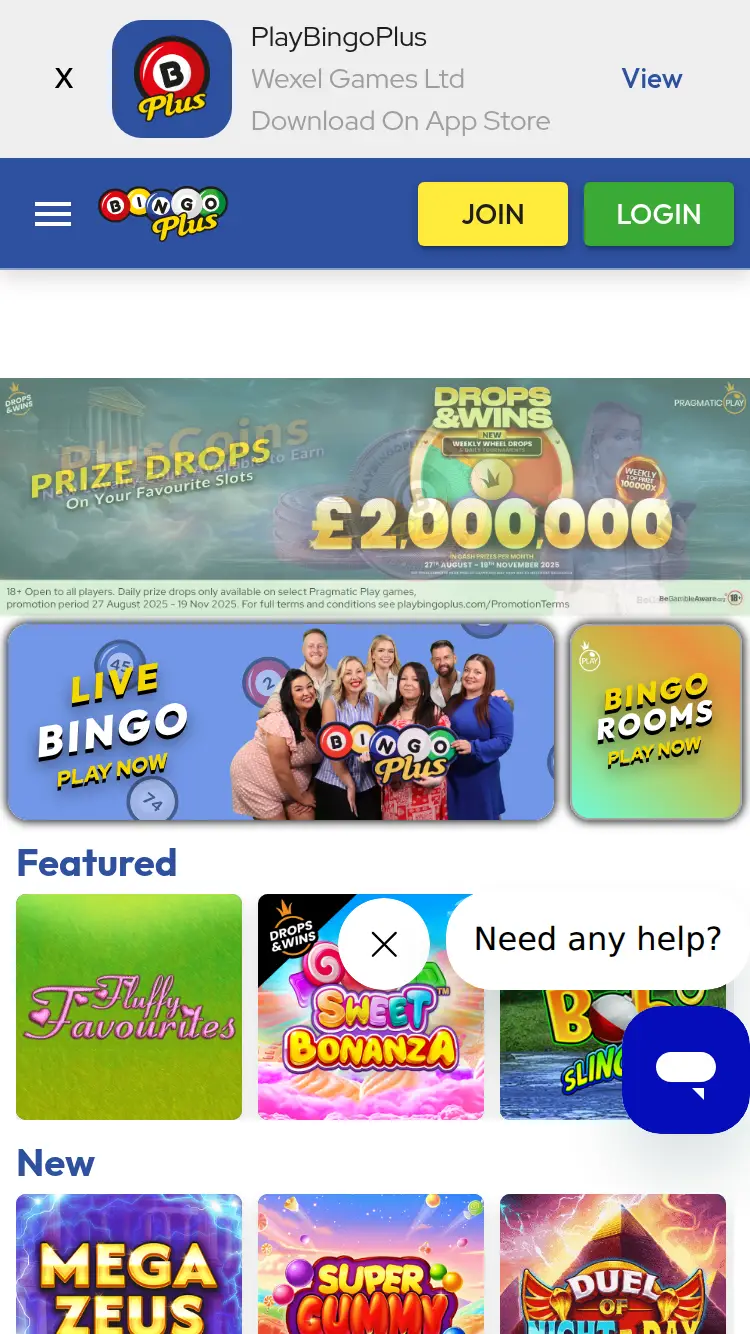Click the Bingo Plus site logo
This screenshot has width=750, height=1334.
(x=162, y=212)
